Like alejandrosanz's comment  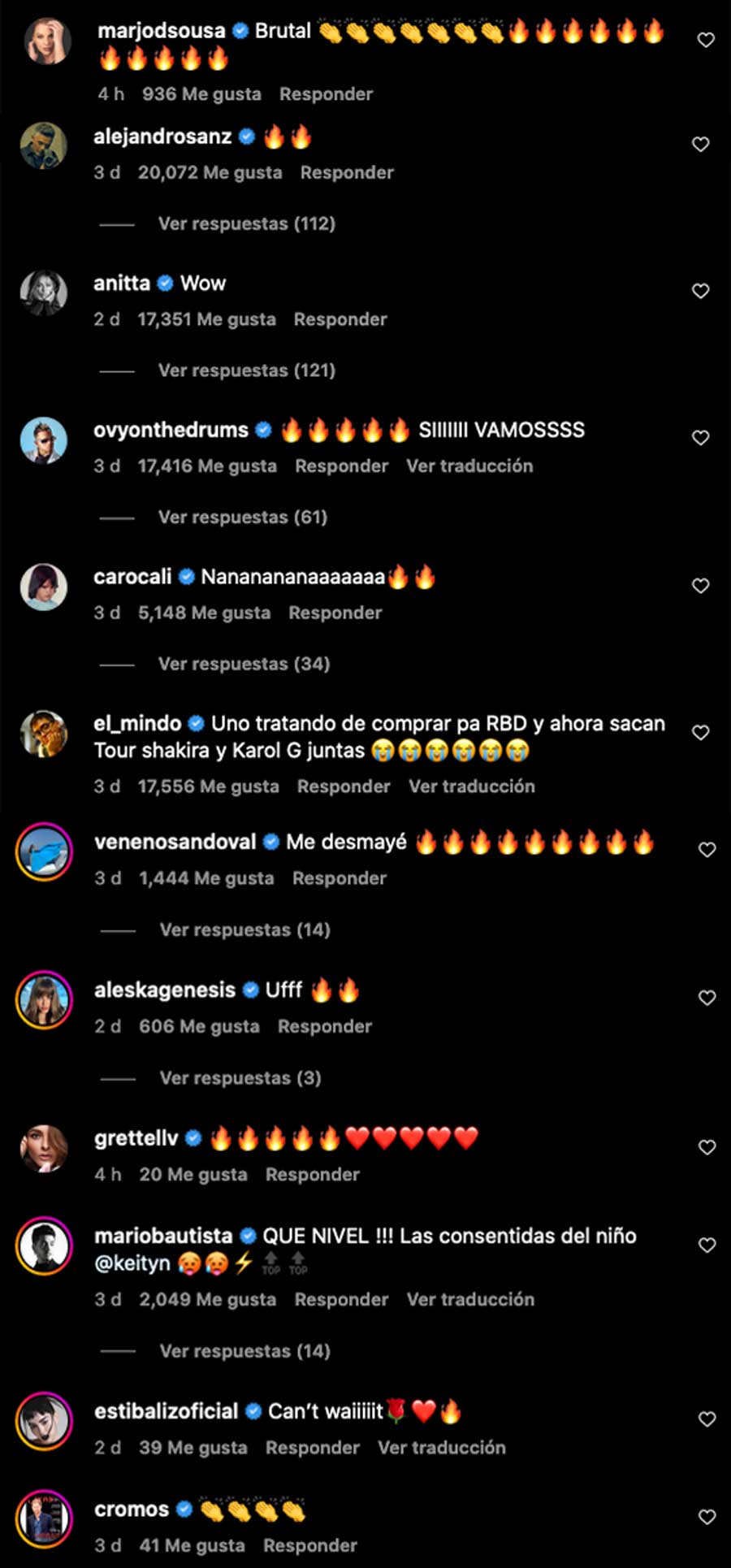tap(700, 145)
